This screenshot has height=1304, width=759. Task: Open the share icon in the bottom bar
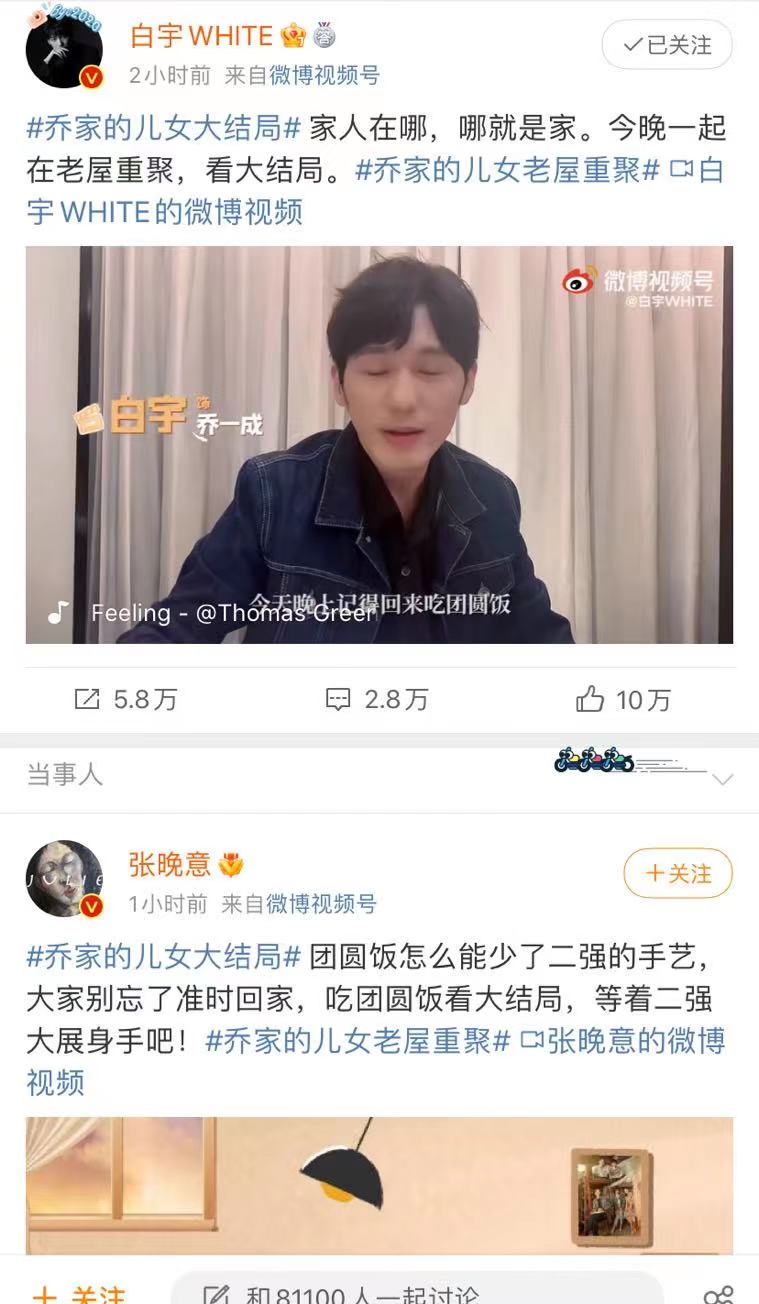(x=718, y=1293)
